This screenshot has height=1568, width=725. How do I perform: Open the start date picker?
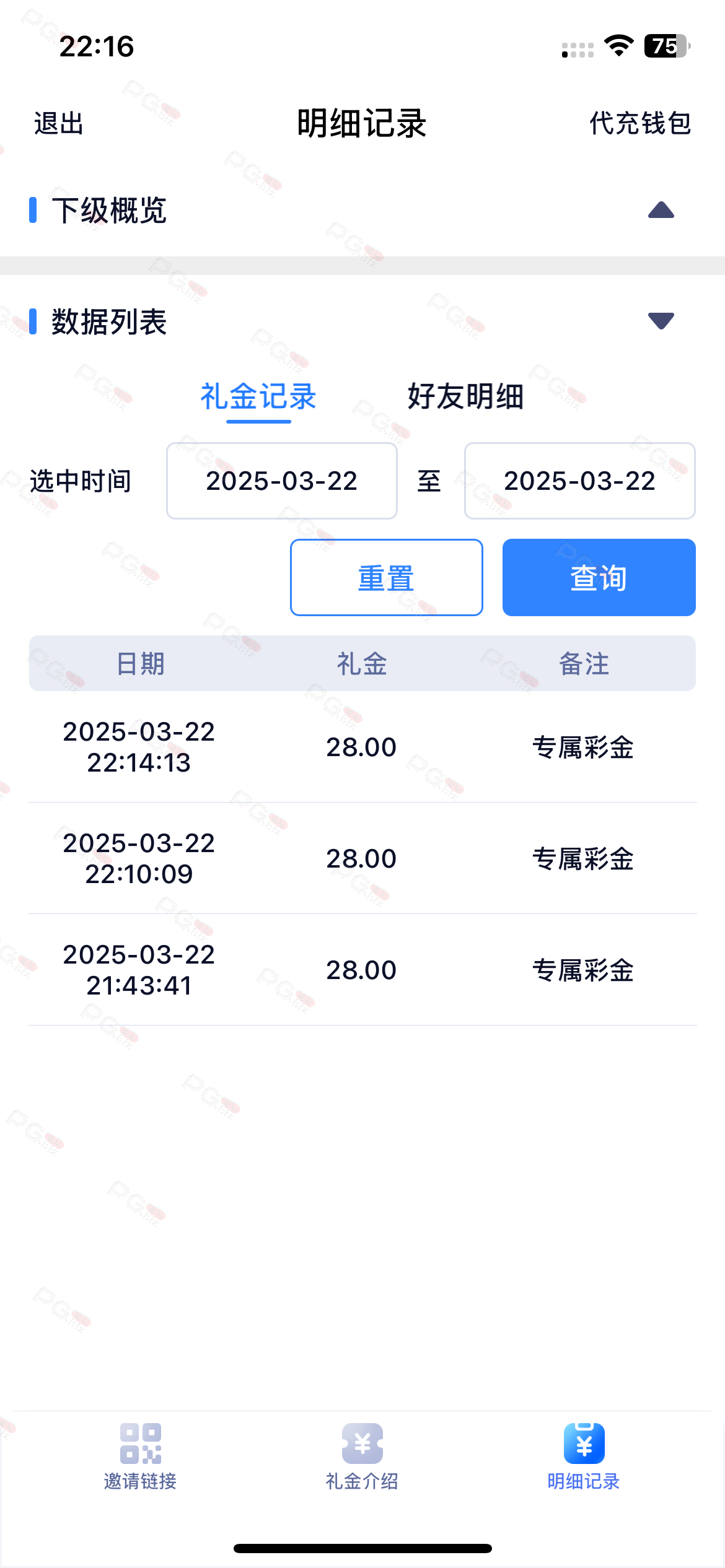pyautogui.click(x=282, y=481)
